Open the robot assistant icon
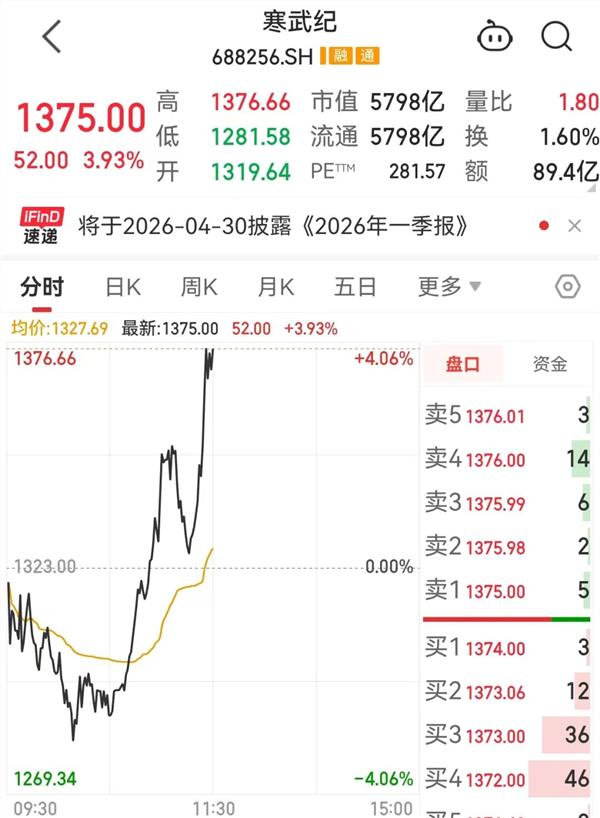 click(494, 37)
